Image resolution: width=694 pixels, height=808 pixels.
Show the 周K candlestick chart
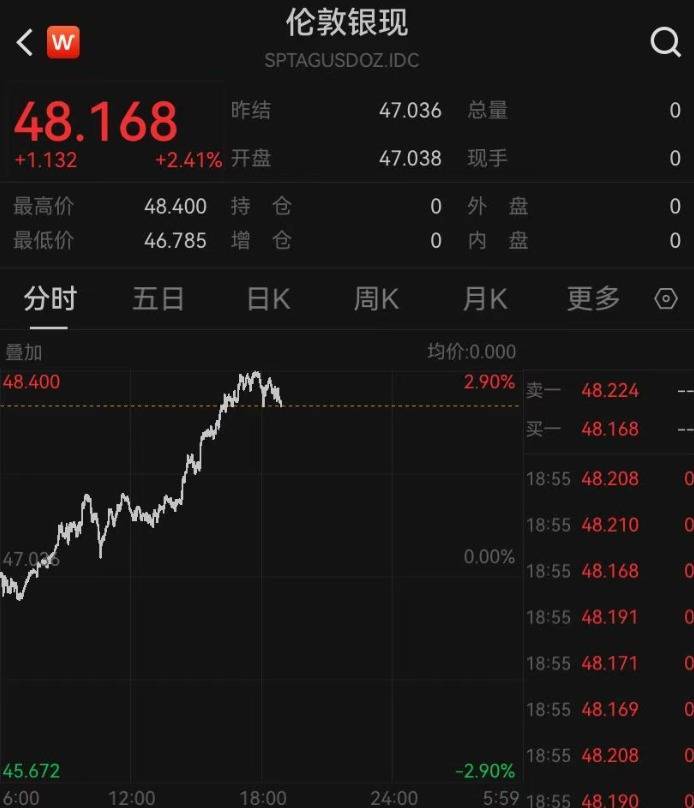click(x=376, y=298)
